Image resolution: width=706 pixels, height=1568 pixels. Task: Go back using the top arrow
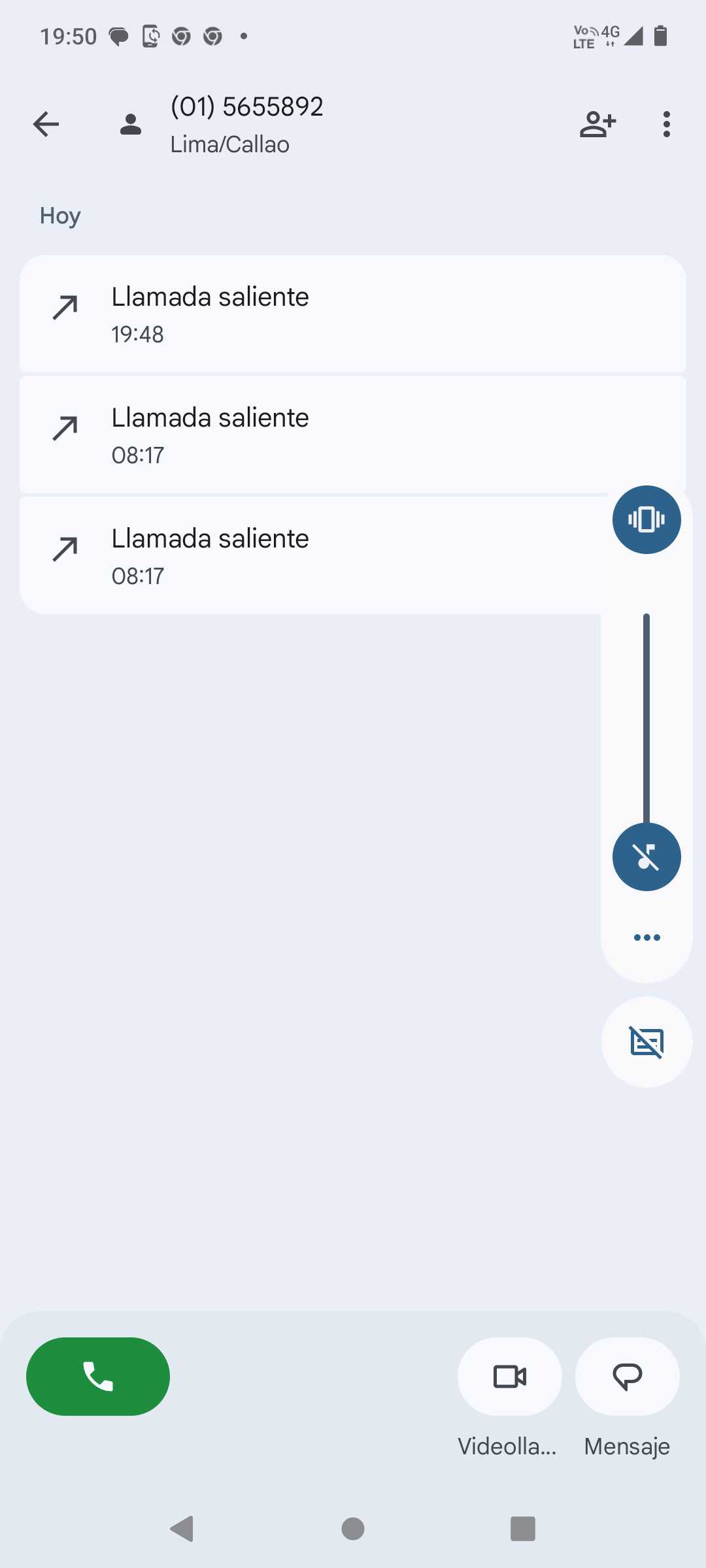[x=46, y=124]
